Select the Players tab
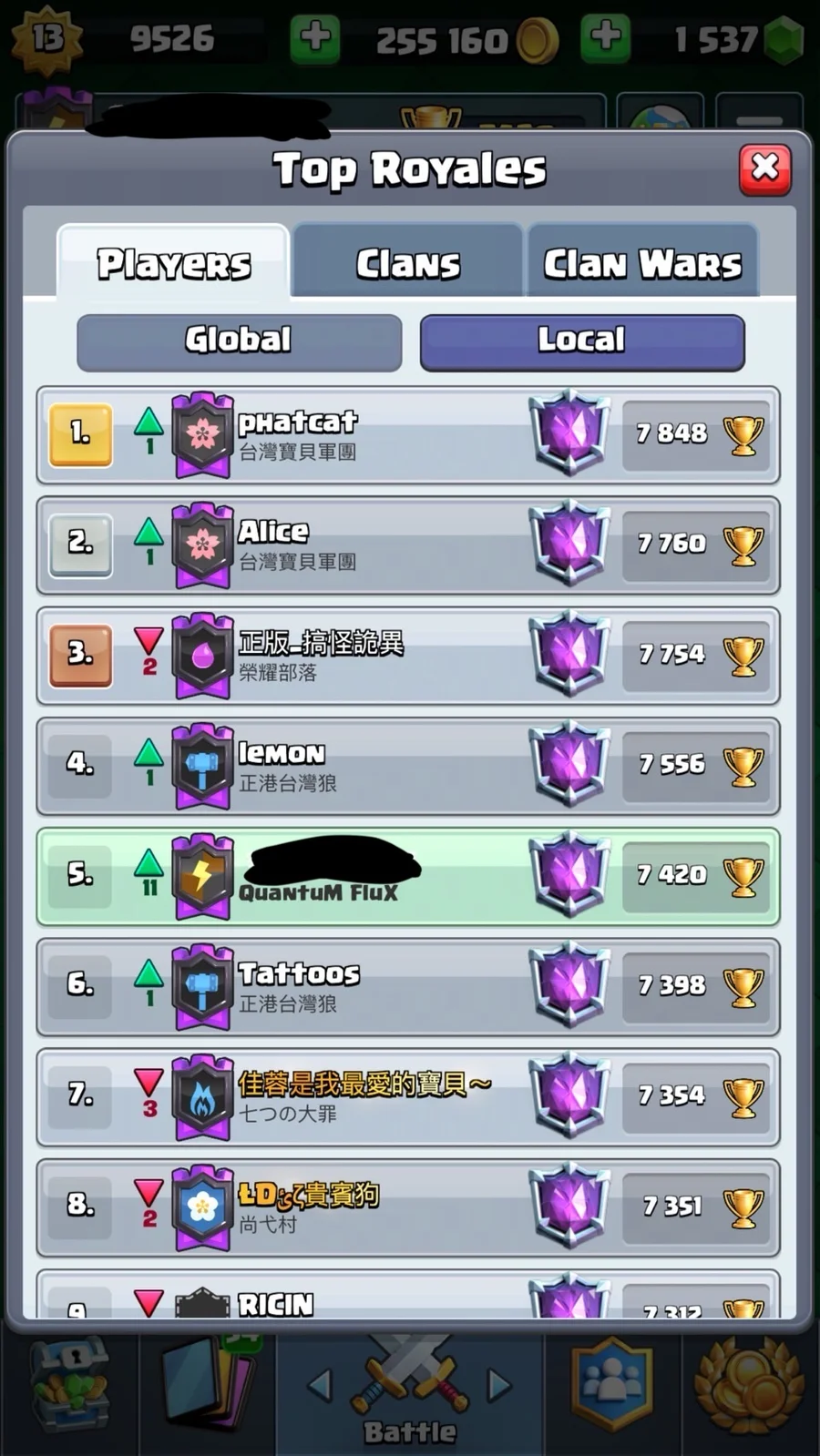The height and width of the screenshot is (1456, 820). click(x=173, y=264)
